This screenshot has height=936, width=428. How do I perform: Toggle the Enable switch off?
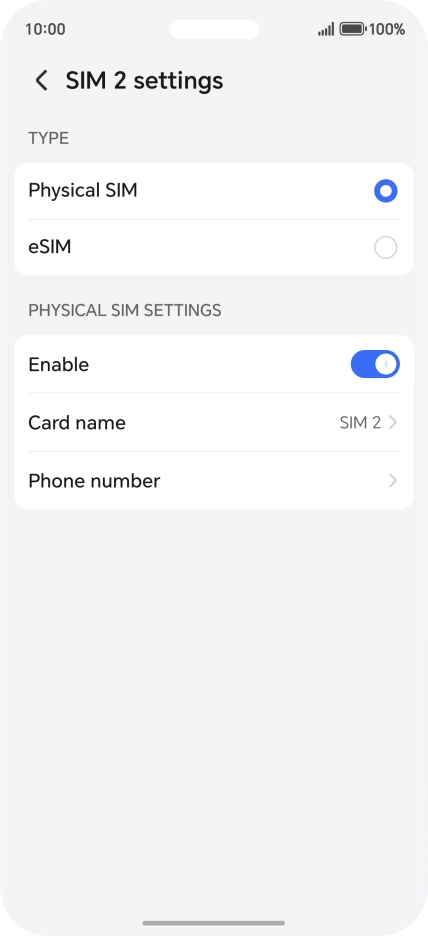pyautogui.click(x=375, y=364)
